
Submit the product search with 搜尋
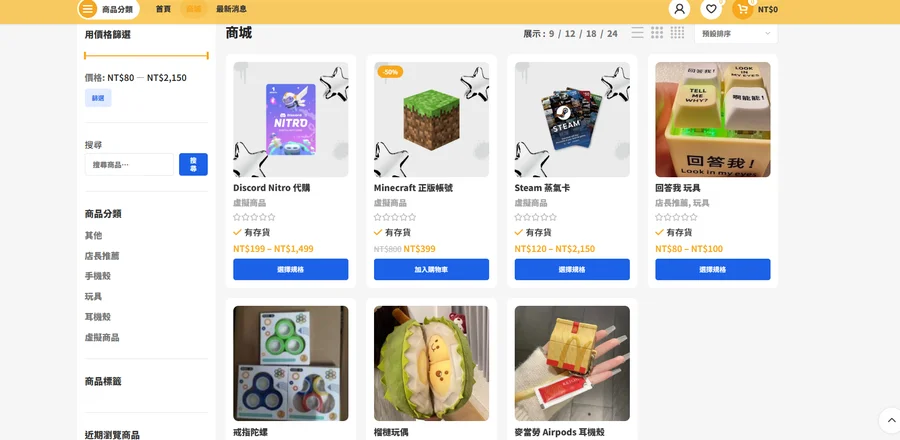point(193,164)
